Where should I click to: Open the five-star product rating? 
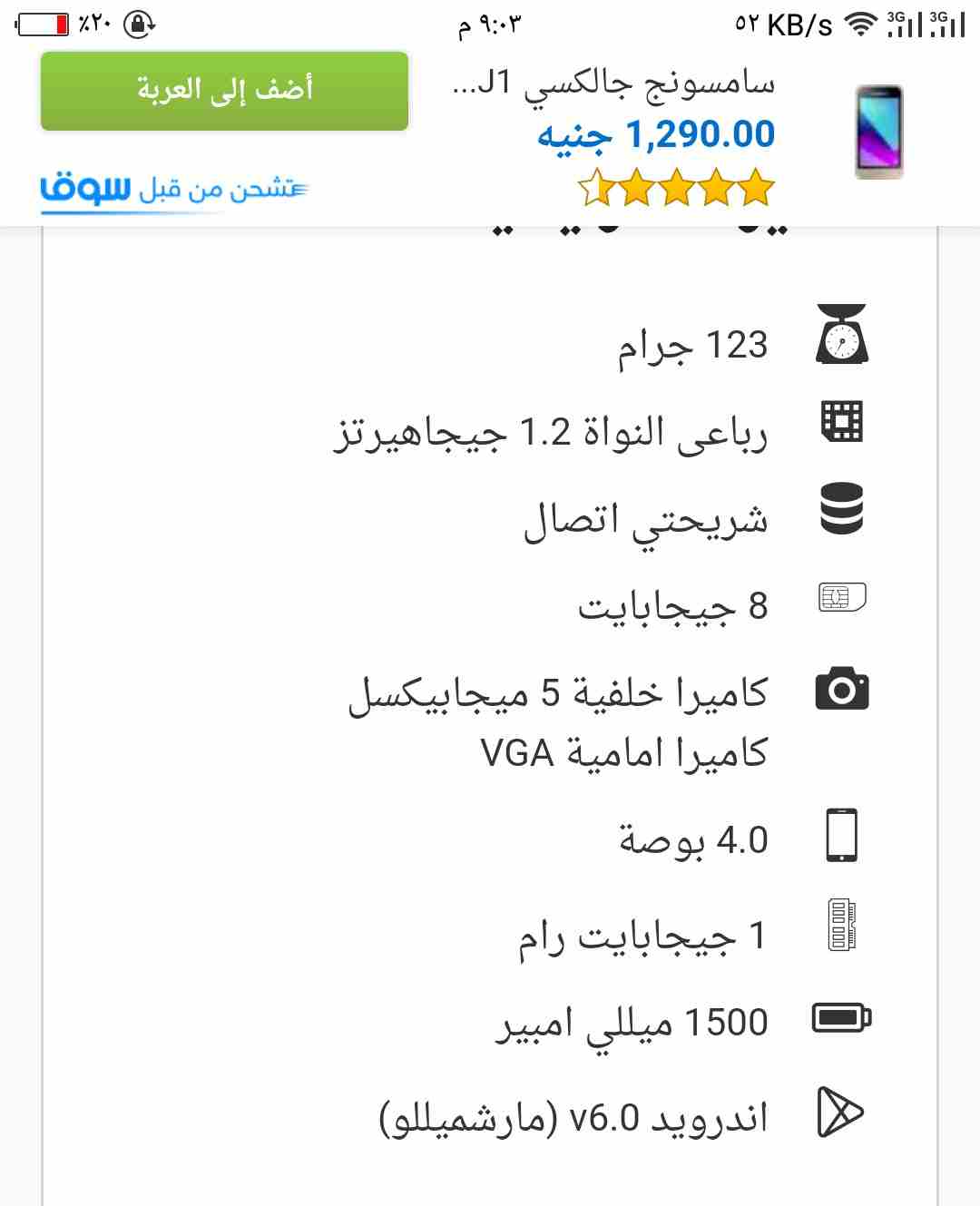click(x=676, y=189)
